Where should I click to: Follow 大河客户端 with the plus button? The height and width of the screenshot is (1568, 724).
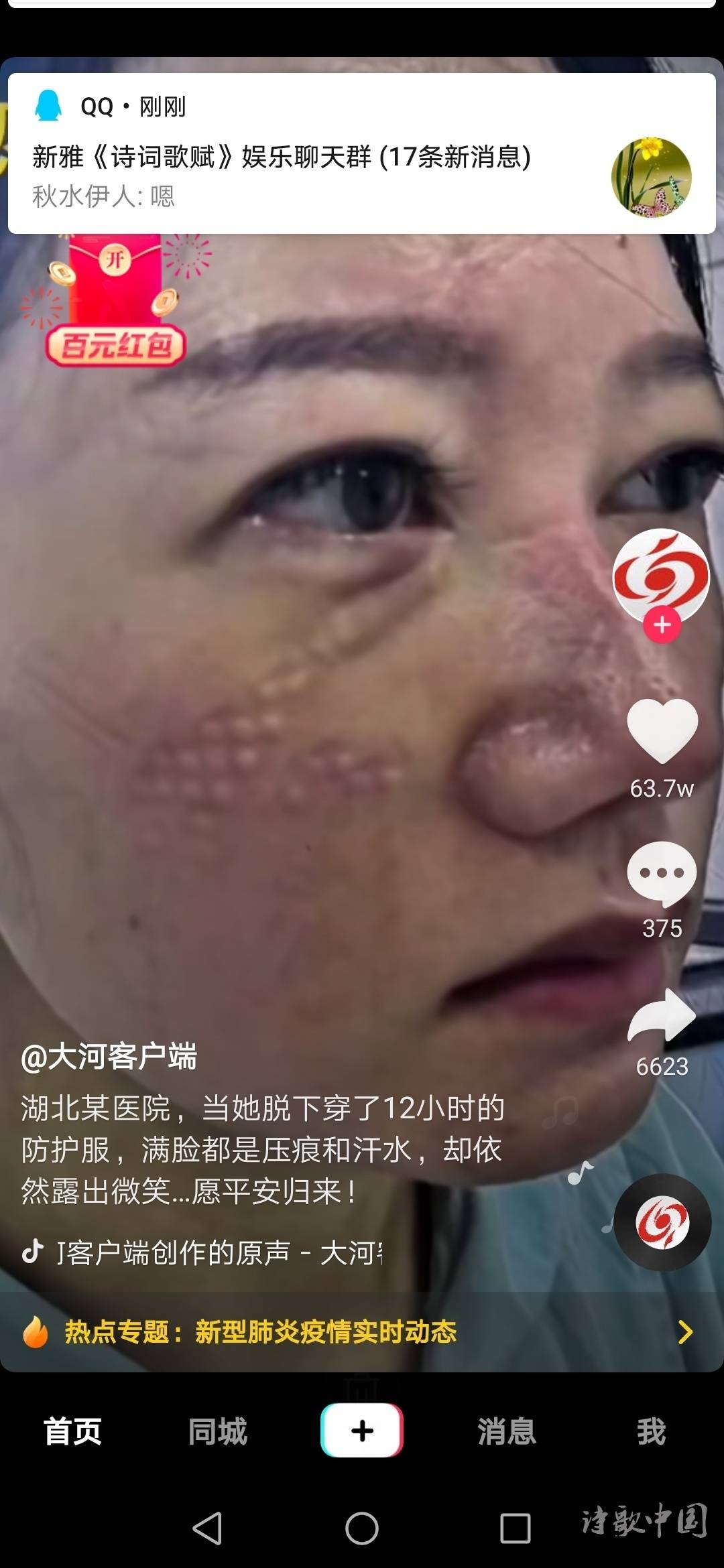(662, 625)
